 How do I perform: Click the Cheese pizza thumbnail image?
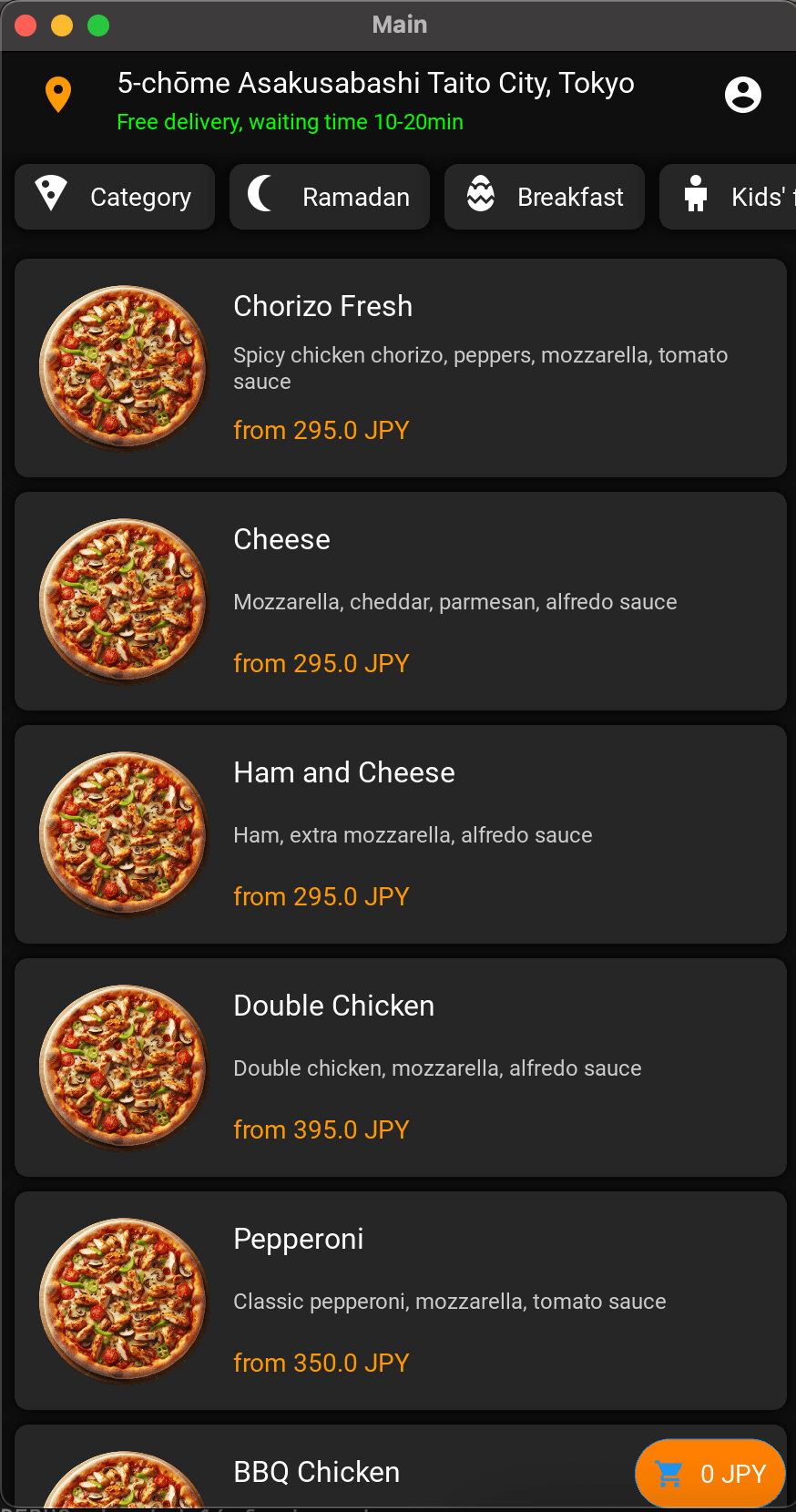[123, 601]
